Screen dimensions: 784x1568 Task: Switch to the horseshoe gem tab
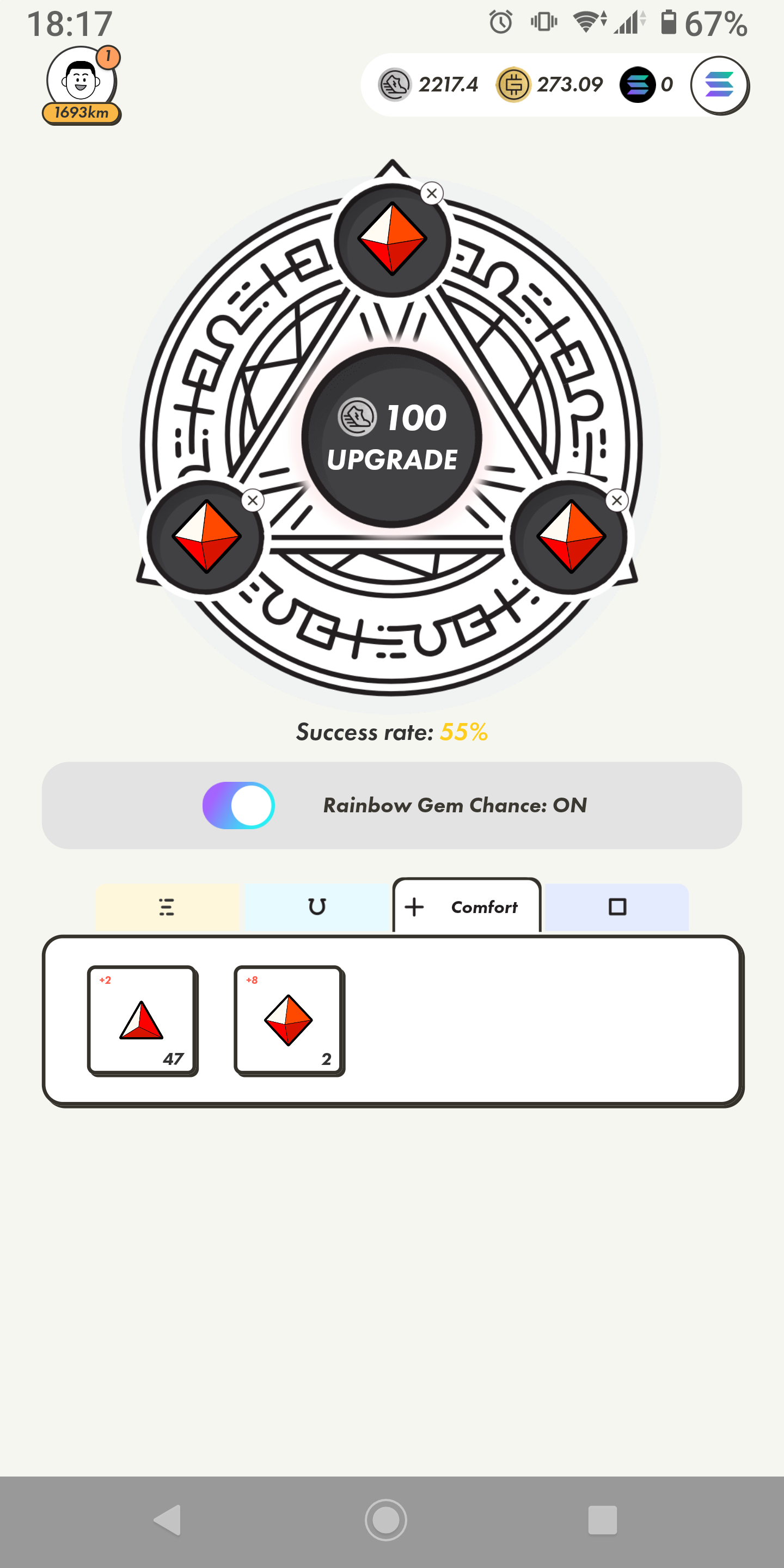[316, 907]
